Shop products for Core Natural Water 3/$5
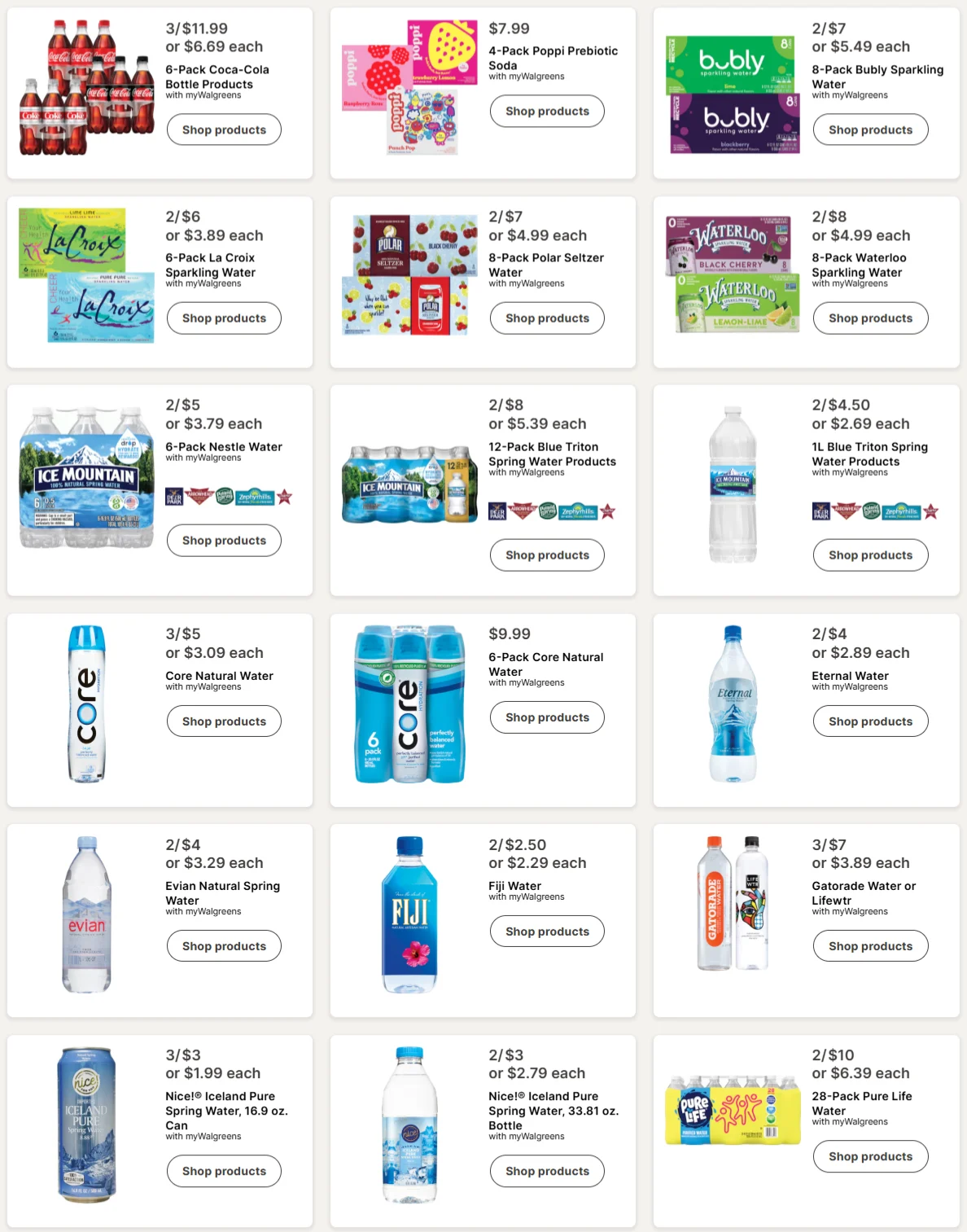The width and height of the screenshot is (967, 1232). pos(224,721)
